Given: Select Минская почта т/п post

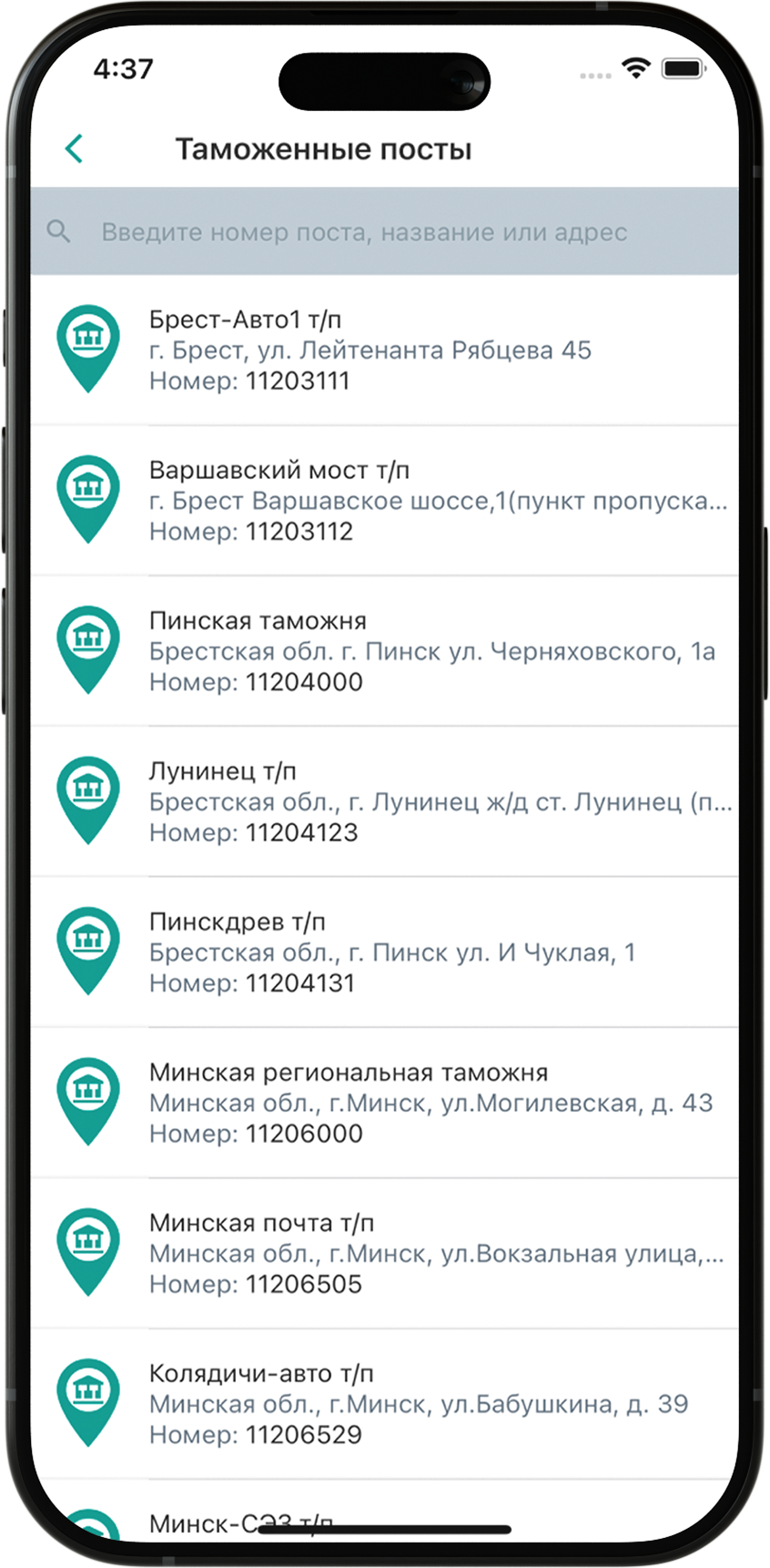Looking at the screenshot, I should pyautogui.click(x=382, y=1253).
